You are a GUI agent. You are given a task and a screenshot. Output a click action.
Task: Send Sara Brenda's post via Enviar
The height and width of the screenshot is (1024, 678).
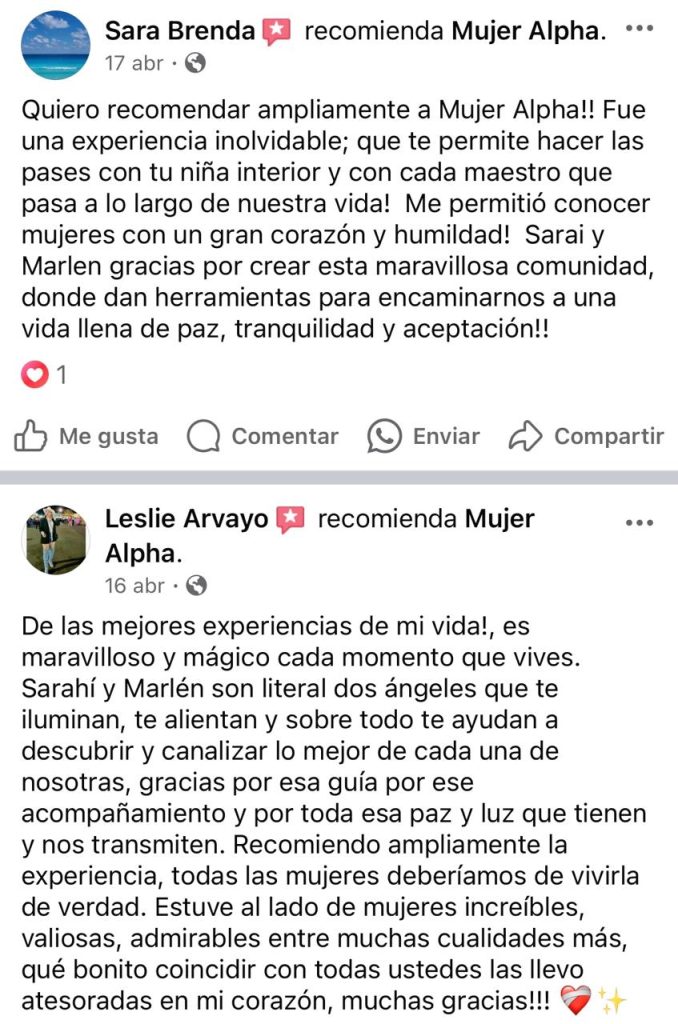point(423,436)
